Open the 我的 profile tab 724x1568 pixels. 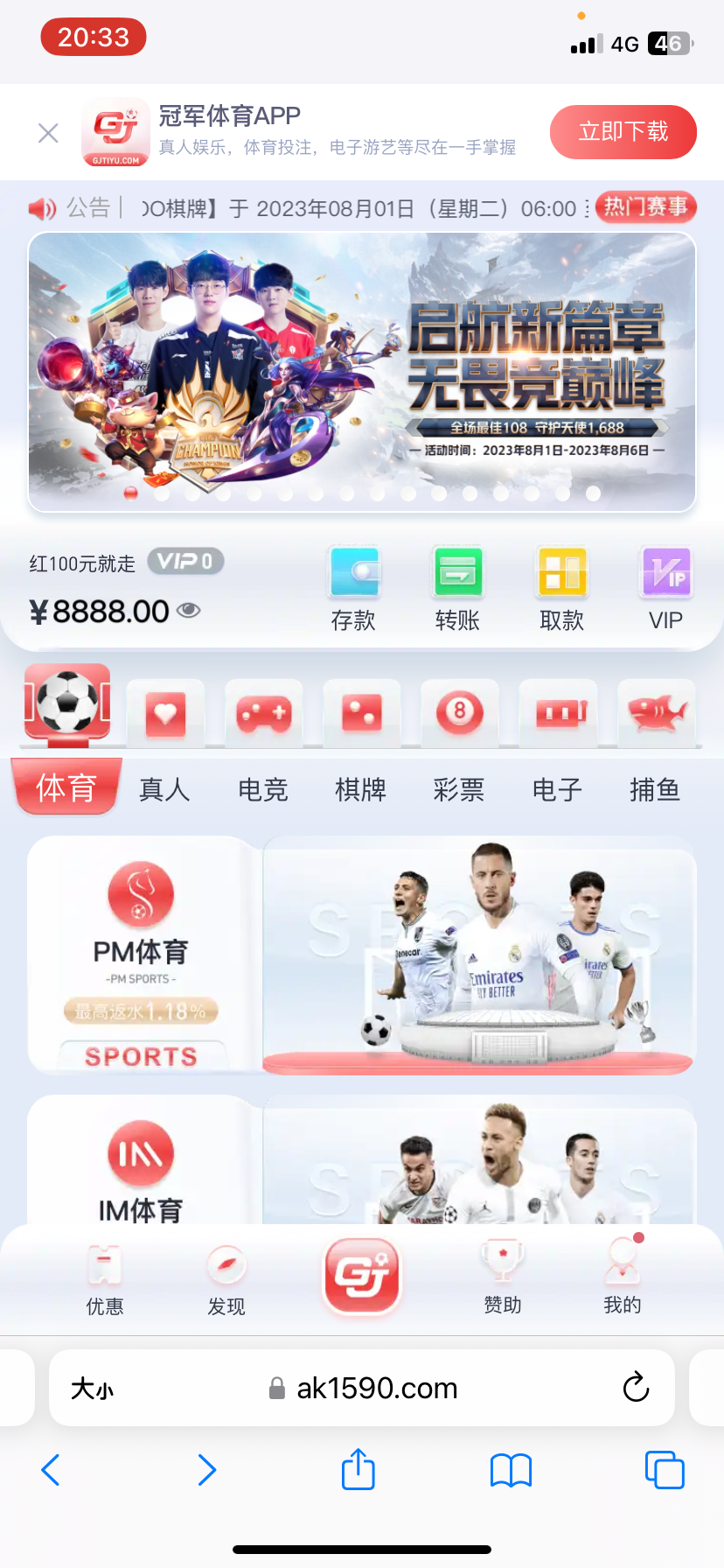pos(623,1278)
